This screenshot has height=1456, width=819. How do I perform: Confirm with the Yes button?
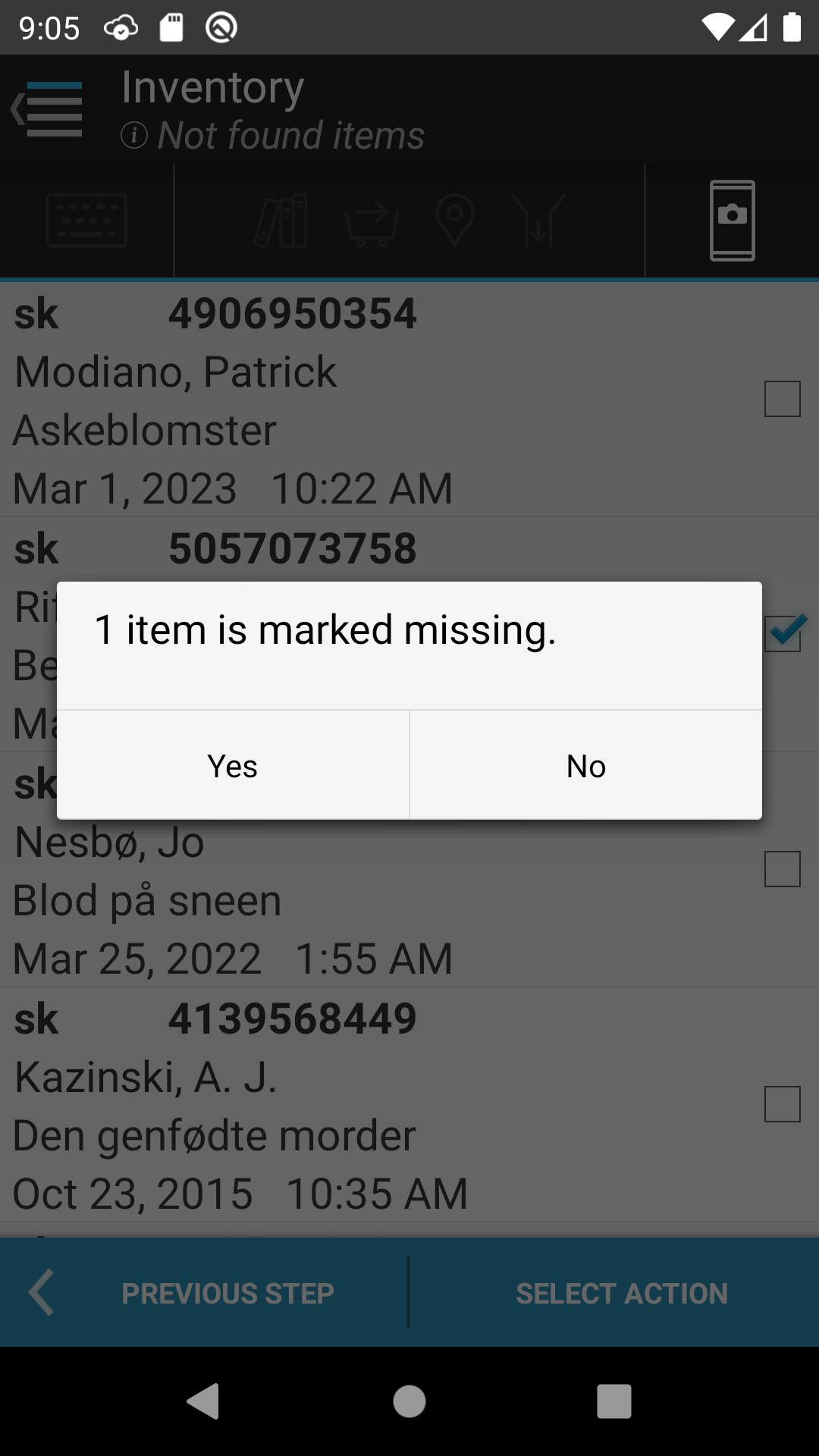pos(233,766)
